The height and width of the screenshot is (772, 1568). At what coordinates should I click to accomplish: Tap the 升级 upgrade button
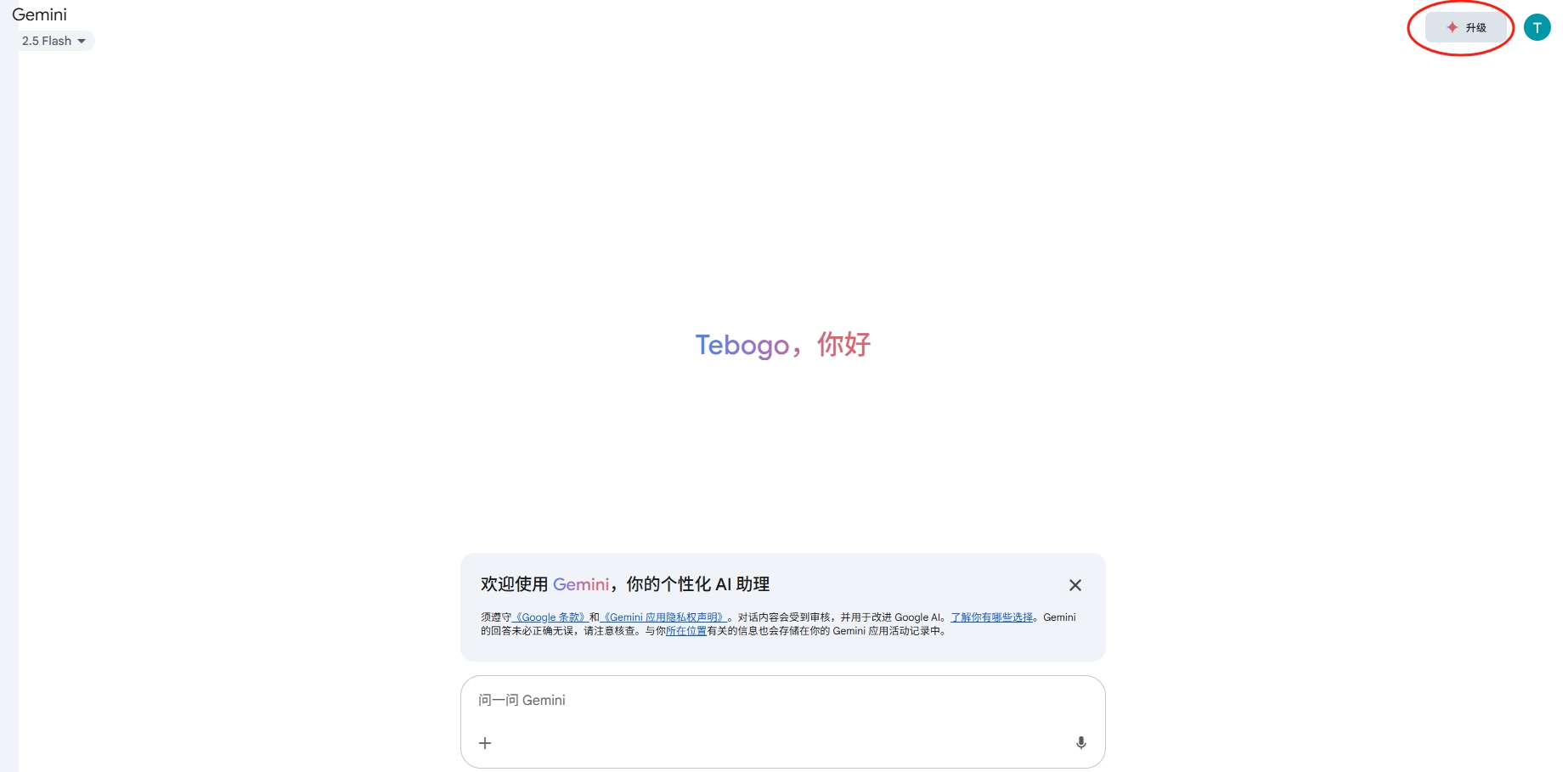[1467, 27]
